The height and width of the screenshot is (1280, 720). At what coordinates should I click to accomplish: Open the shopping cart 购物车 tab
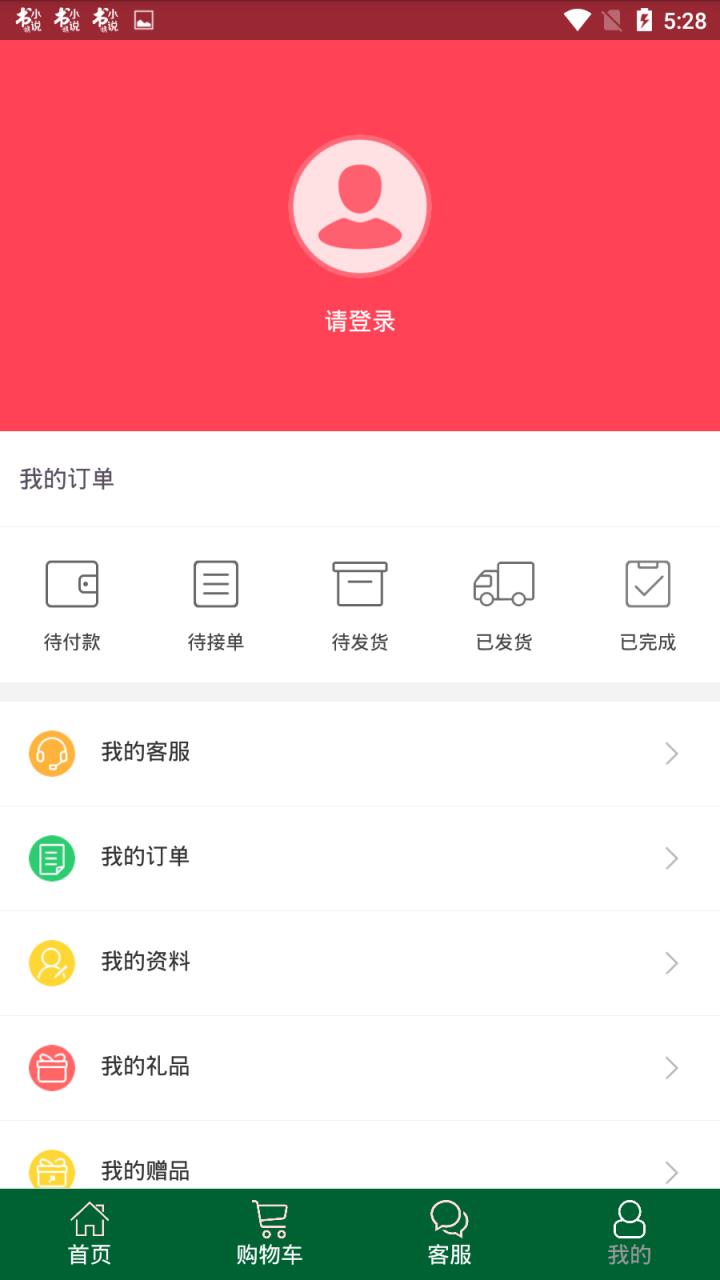pos(270,1232)
